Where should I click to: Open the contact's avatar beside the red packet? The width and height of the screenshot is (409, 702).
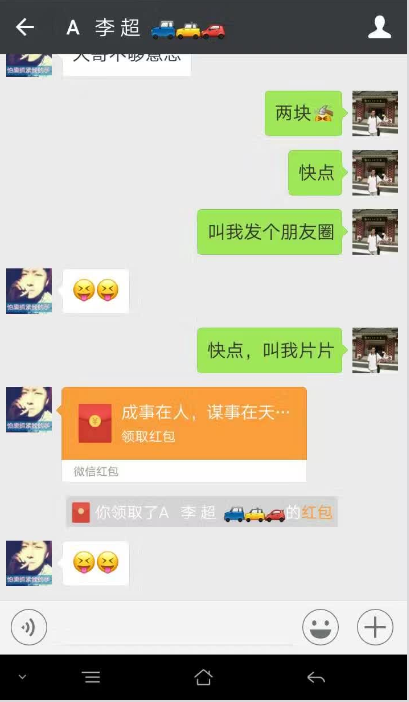[29, 410]
